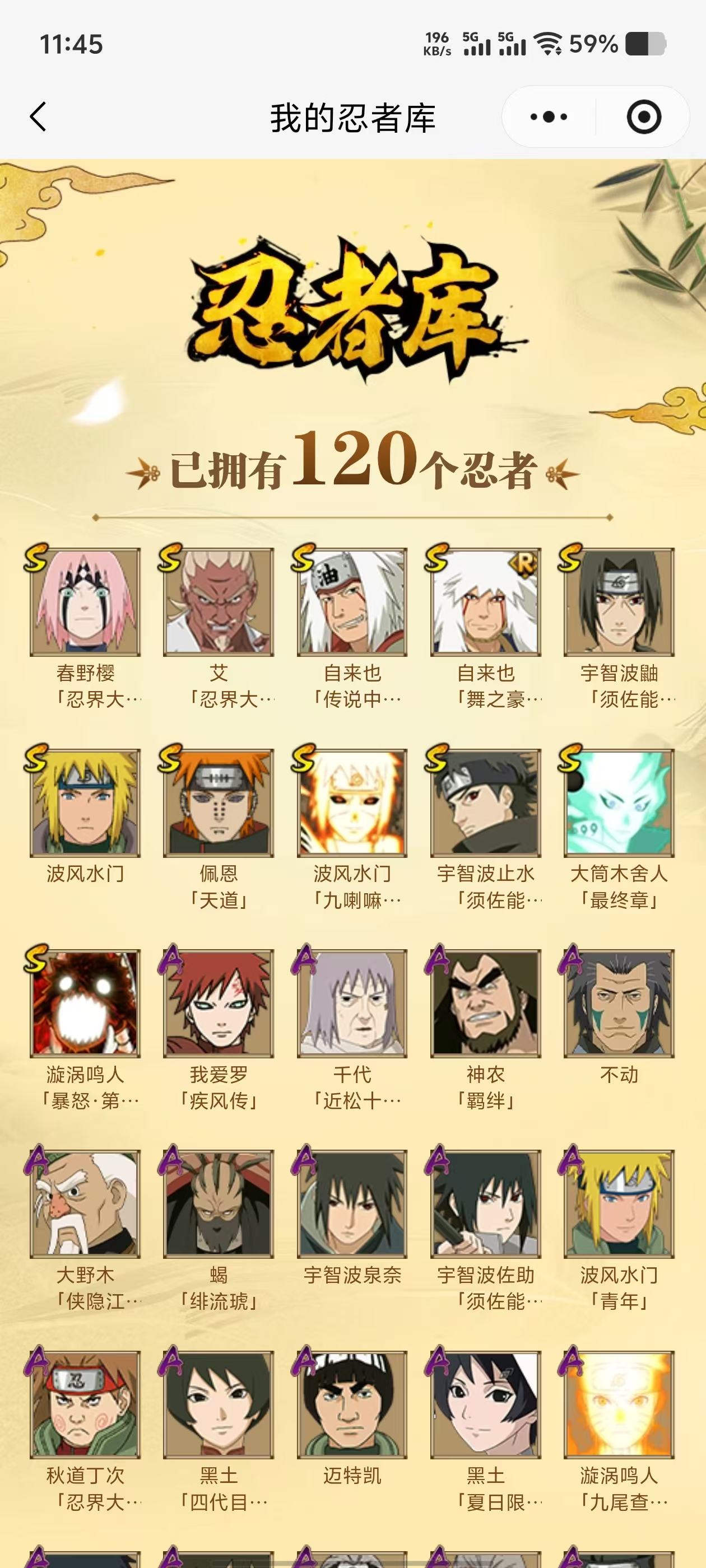Close the mini program with the circle button

pyautogui.click(x=643, y=117)
